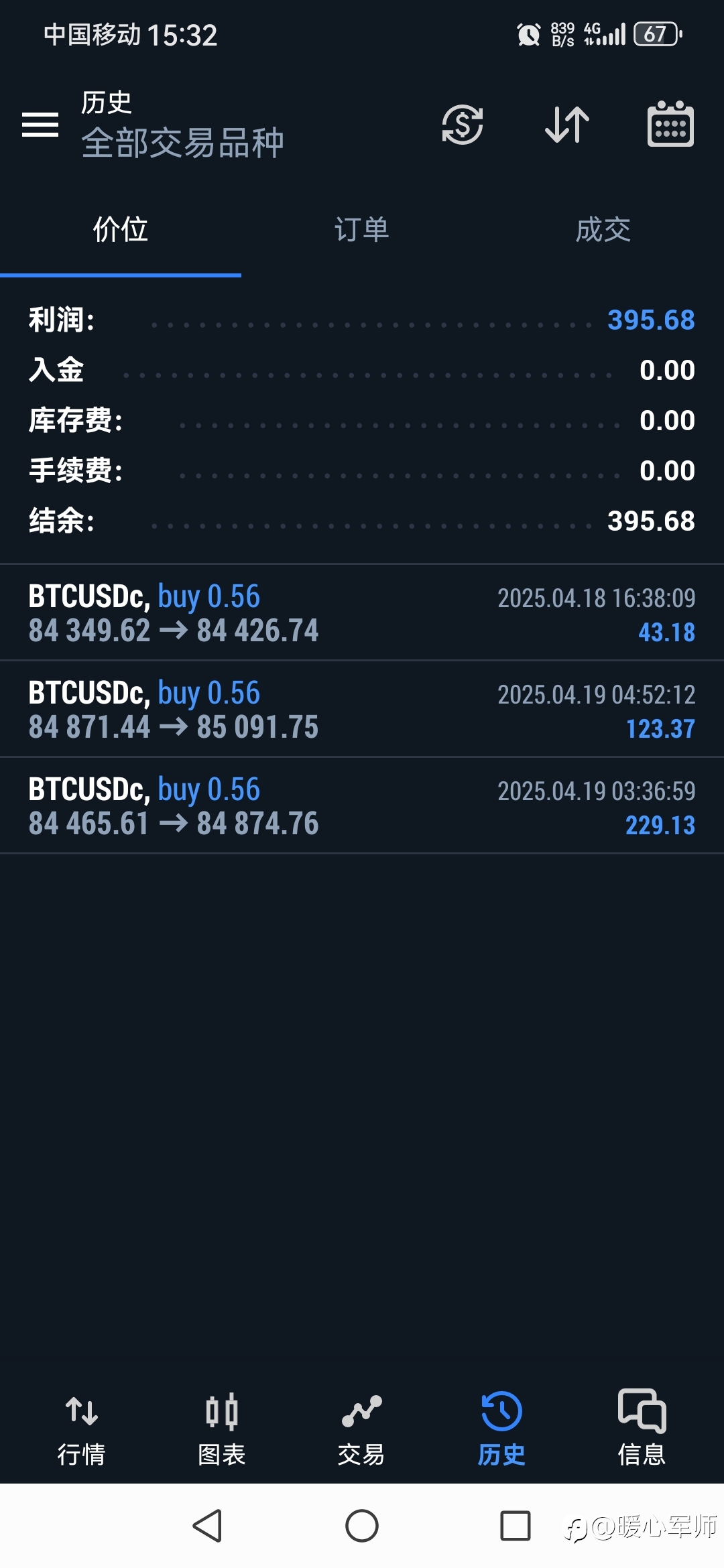Open the BTCUSDc trade with profit 123.37

pyautogui.click(x=362, y=709)
